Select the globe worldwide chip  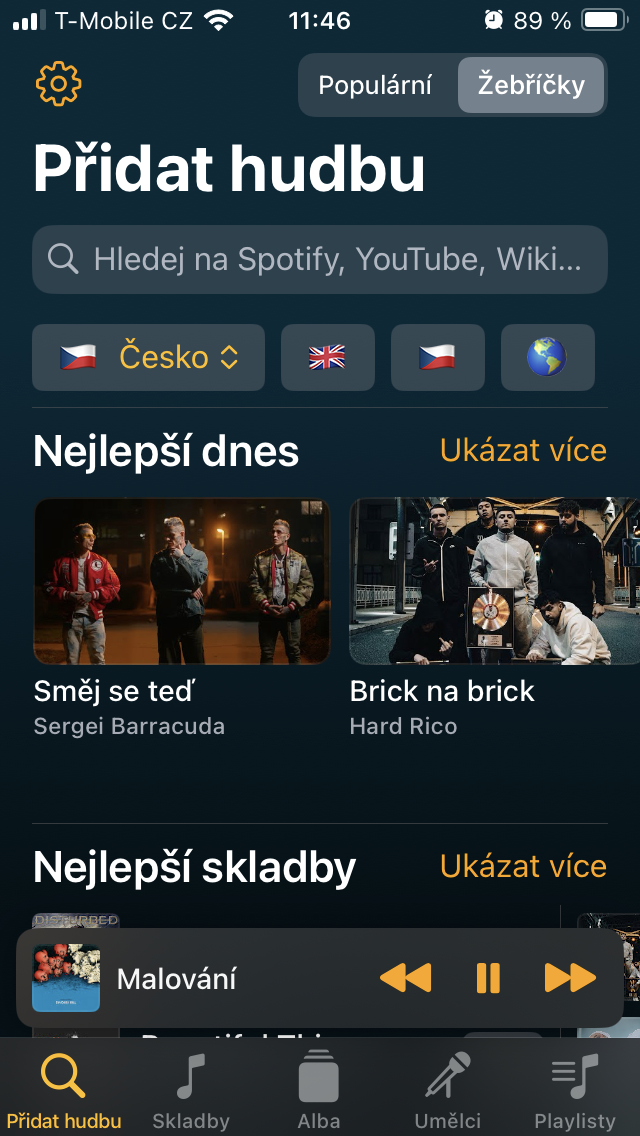pos(547,357)
